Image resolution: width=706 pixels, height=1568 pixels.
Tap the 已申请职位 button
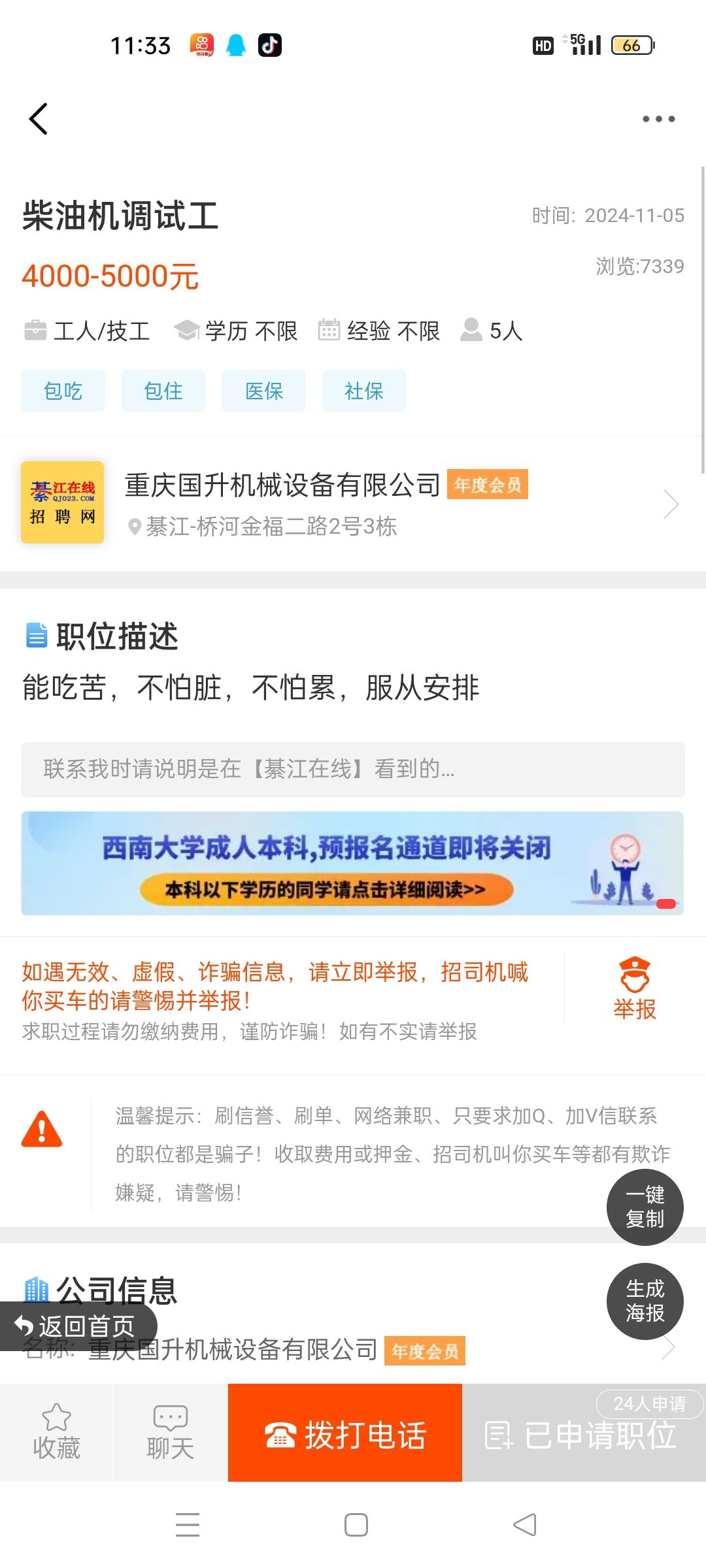582,1435
